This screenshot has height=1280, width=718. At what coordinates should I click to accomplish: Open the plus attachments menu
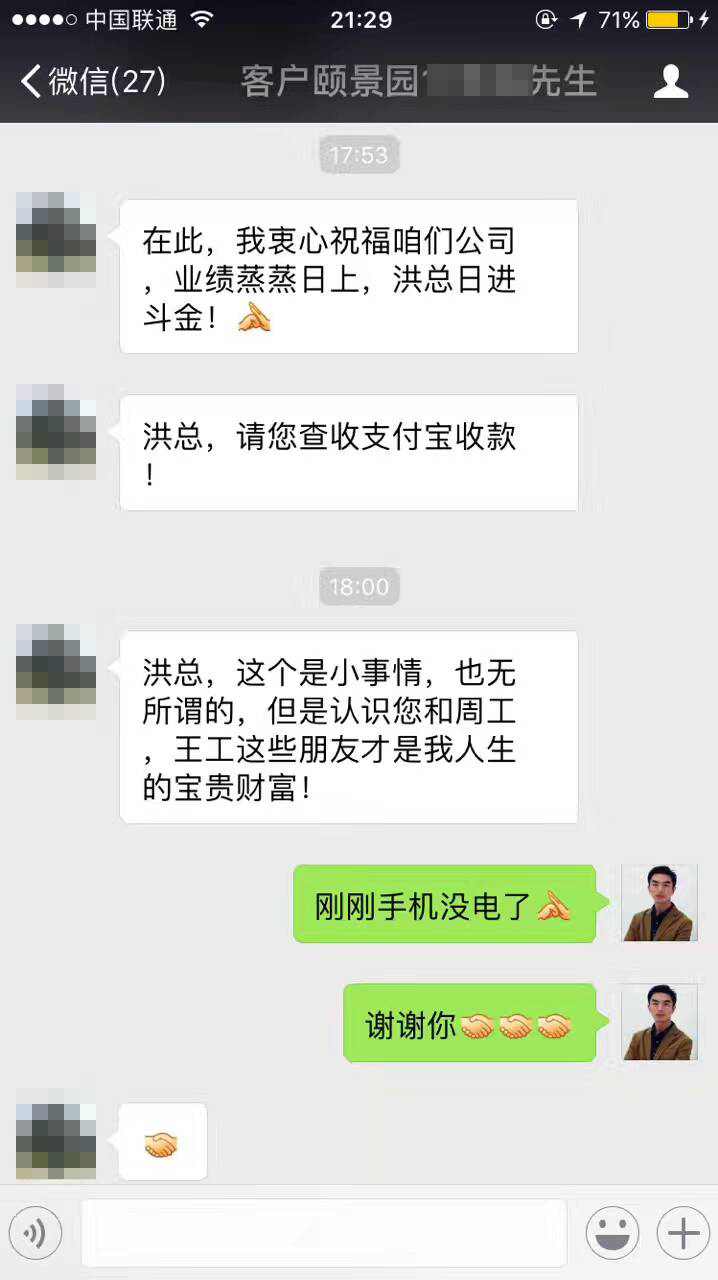[683, 1233]
